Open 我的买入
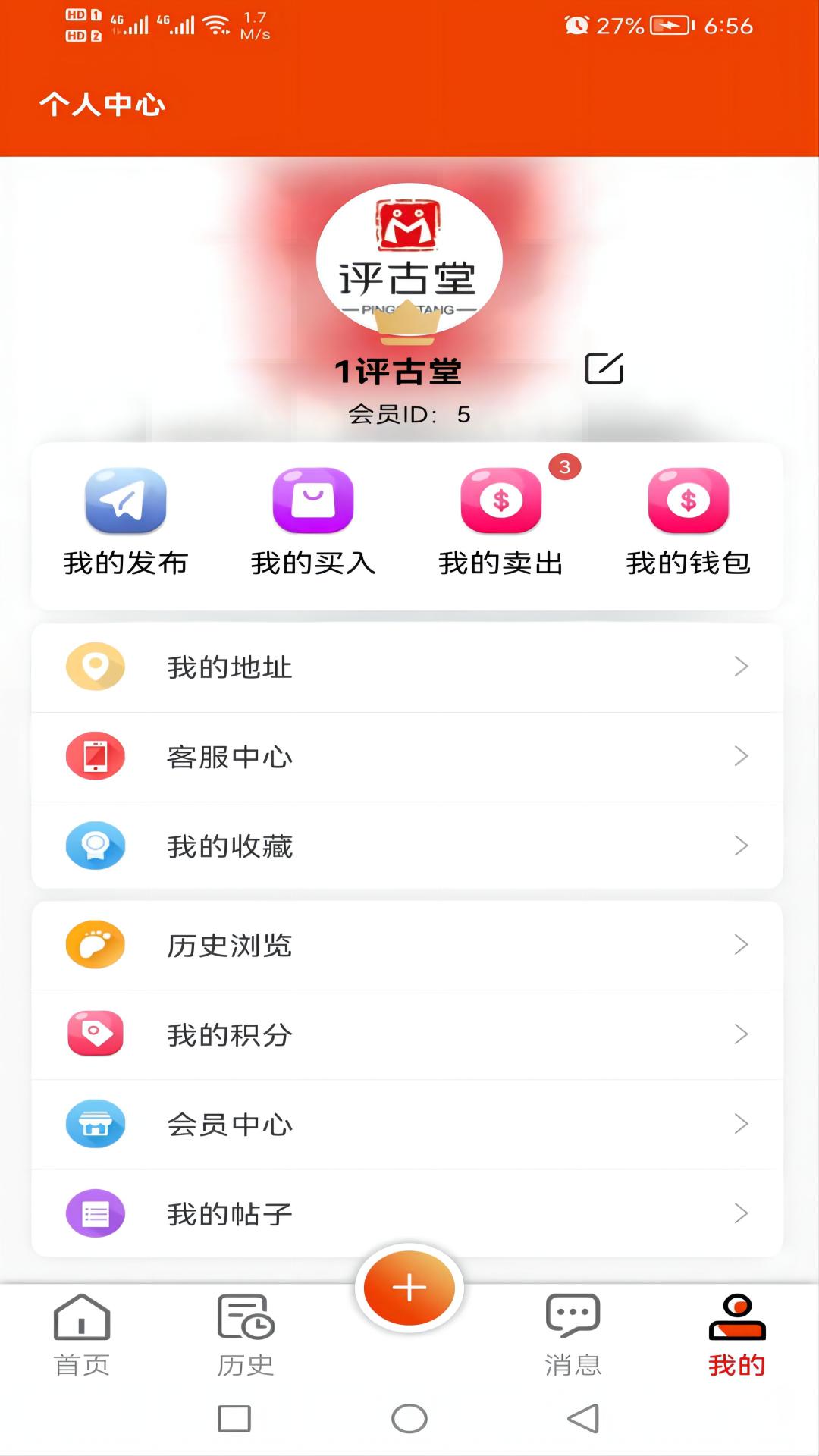Screen dimensions: 819x1456 pyautogui.click(x=313, y=523)
